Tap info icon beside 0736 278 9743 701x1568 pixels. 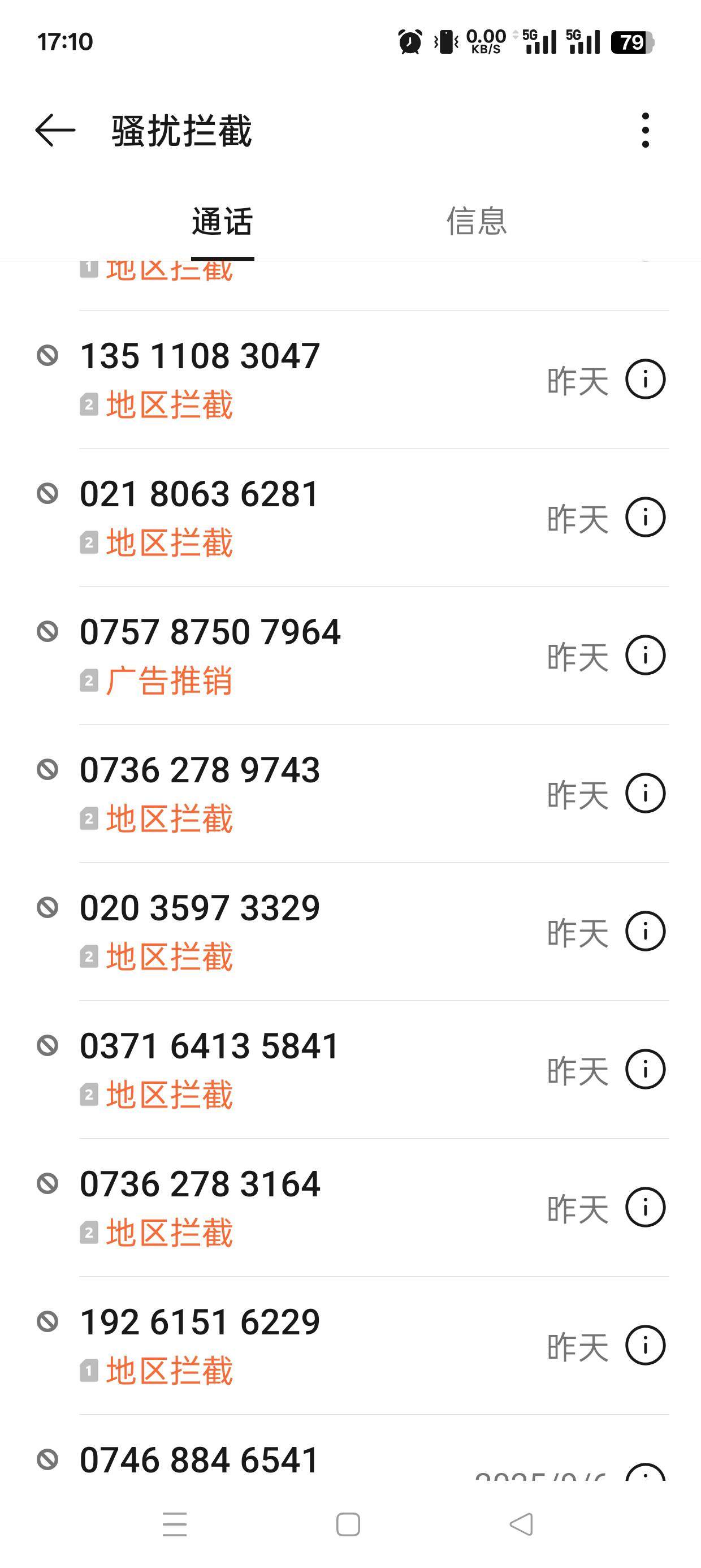click(645, 793)
